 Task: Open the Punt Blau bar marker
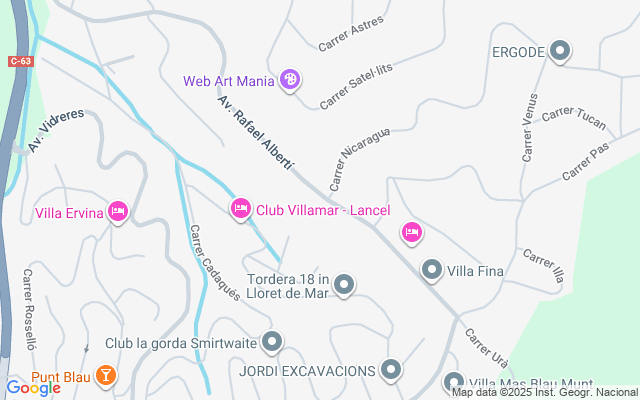pos(106,377)
